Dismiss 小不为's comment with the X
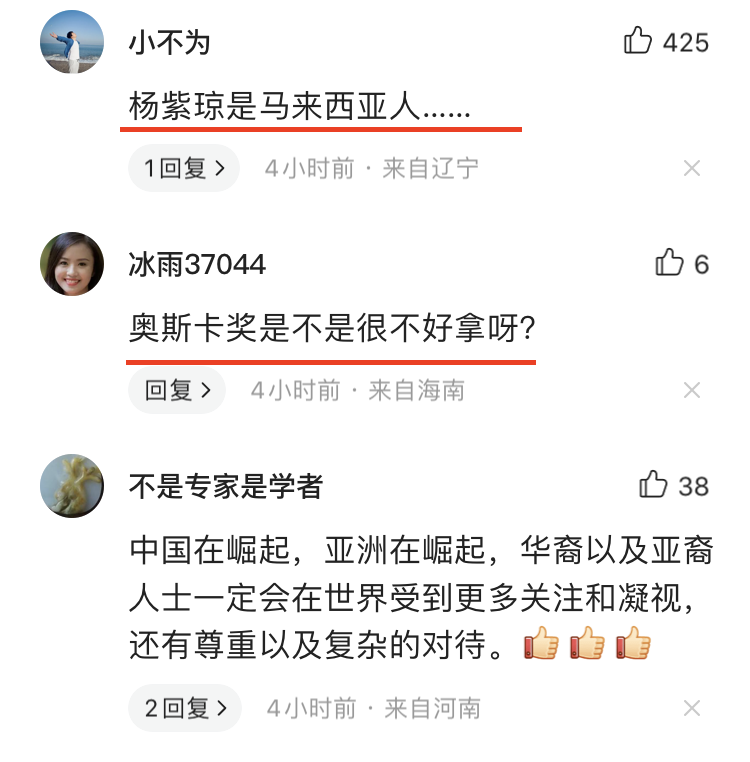This screenshot has width=750, height=762. (x=691, y=169)
